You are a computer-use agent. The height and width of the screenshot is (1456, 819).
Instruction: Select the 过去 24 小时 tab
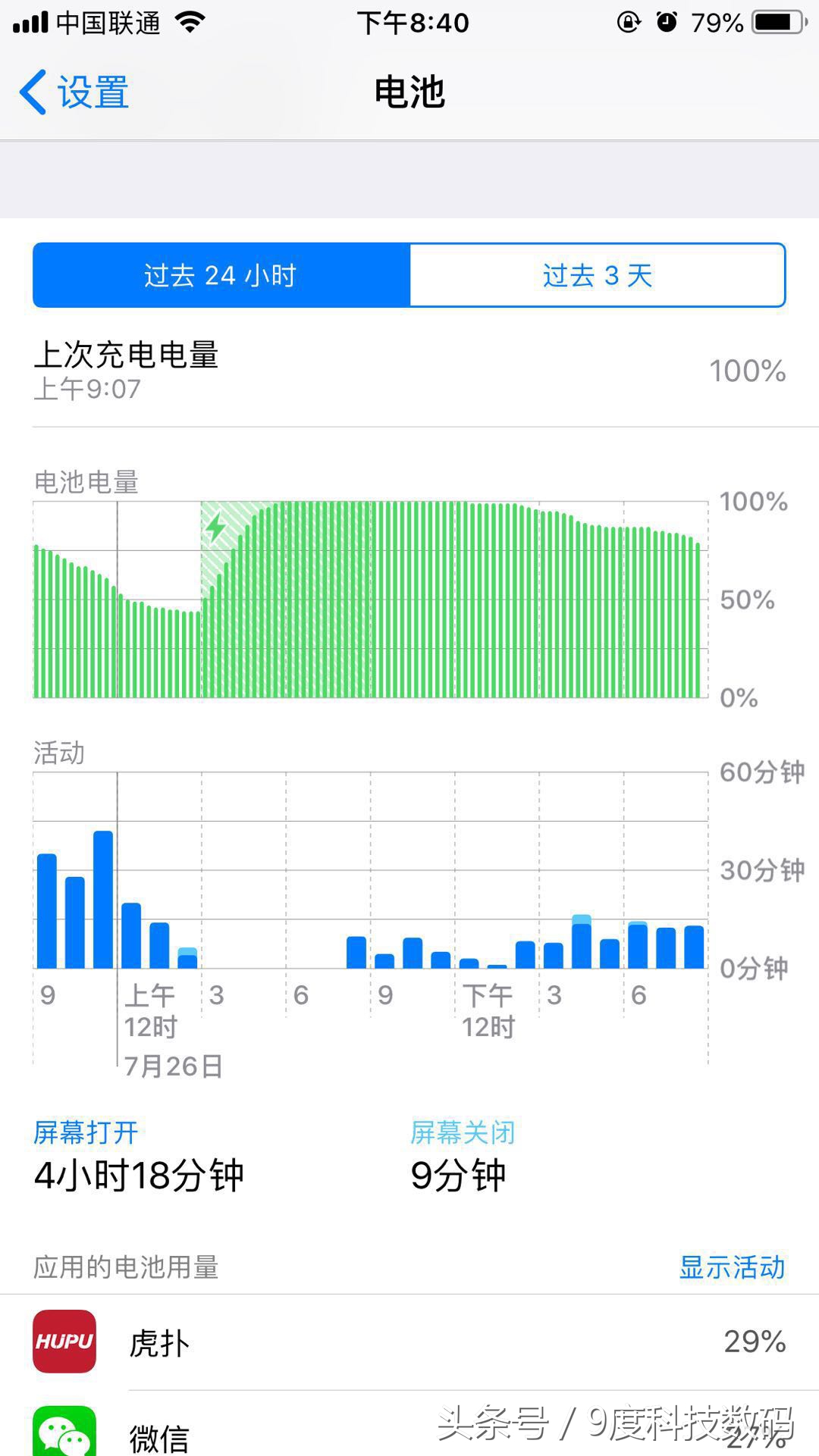221,276
